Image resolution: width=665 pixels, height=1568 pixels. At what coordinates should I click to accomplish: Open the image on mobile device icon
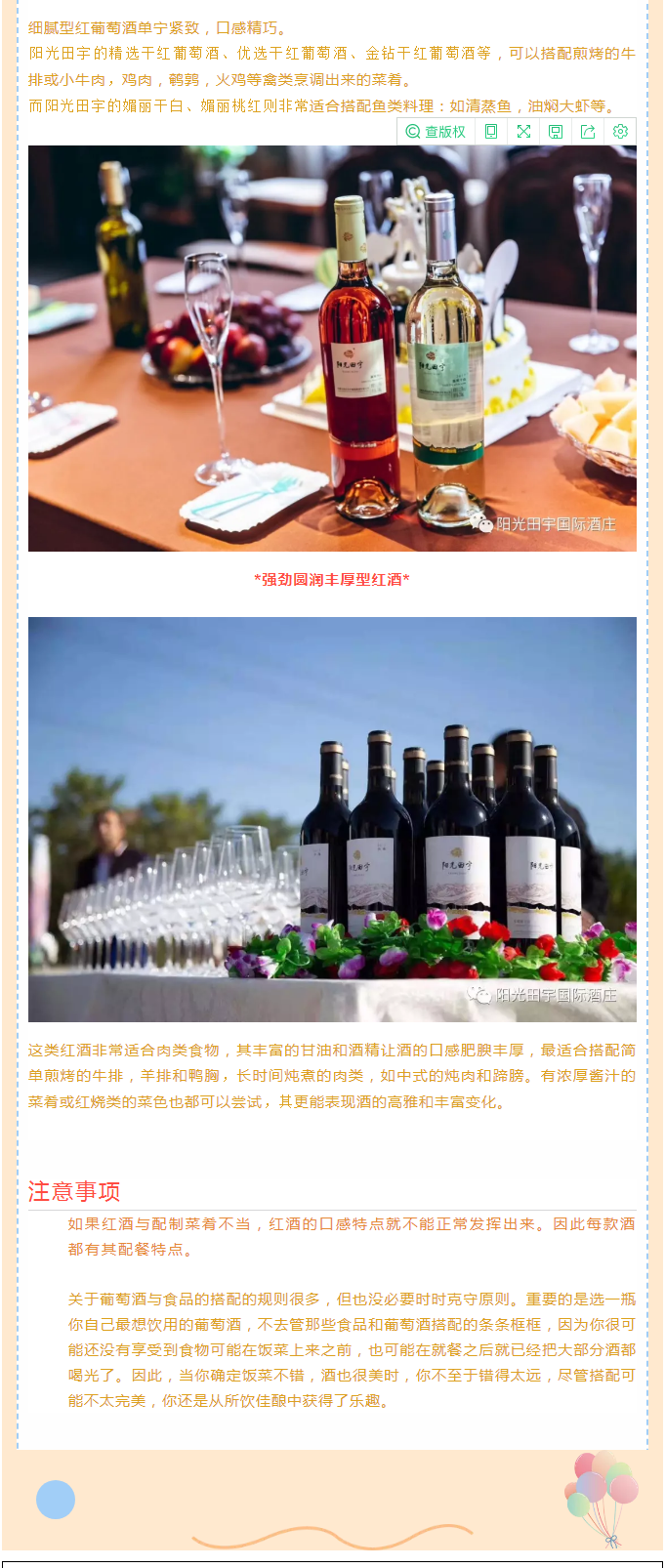point(491,132)
